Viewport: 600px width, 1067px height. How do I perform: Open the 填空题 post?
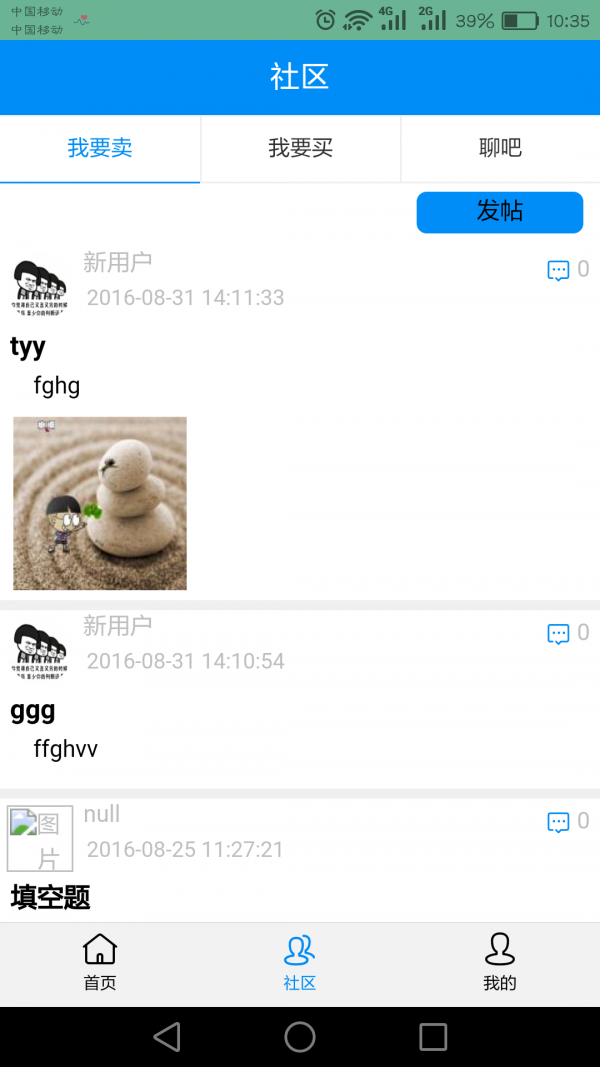click(50, 897)
